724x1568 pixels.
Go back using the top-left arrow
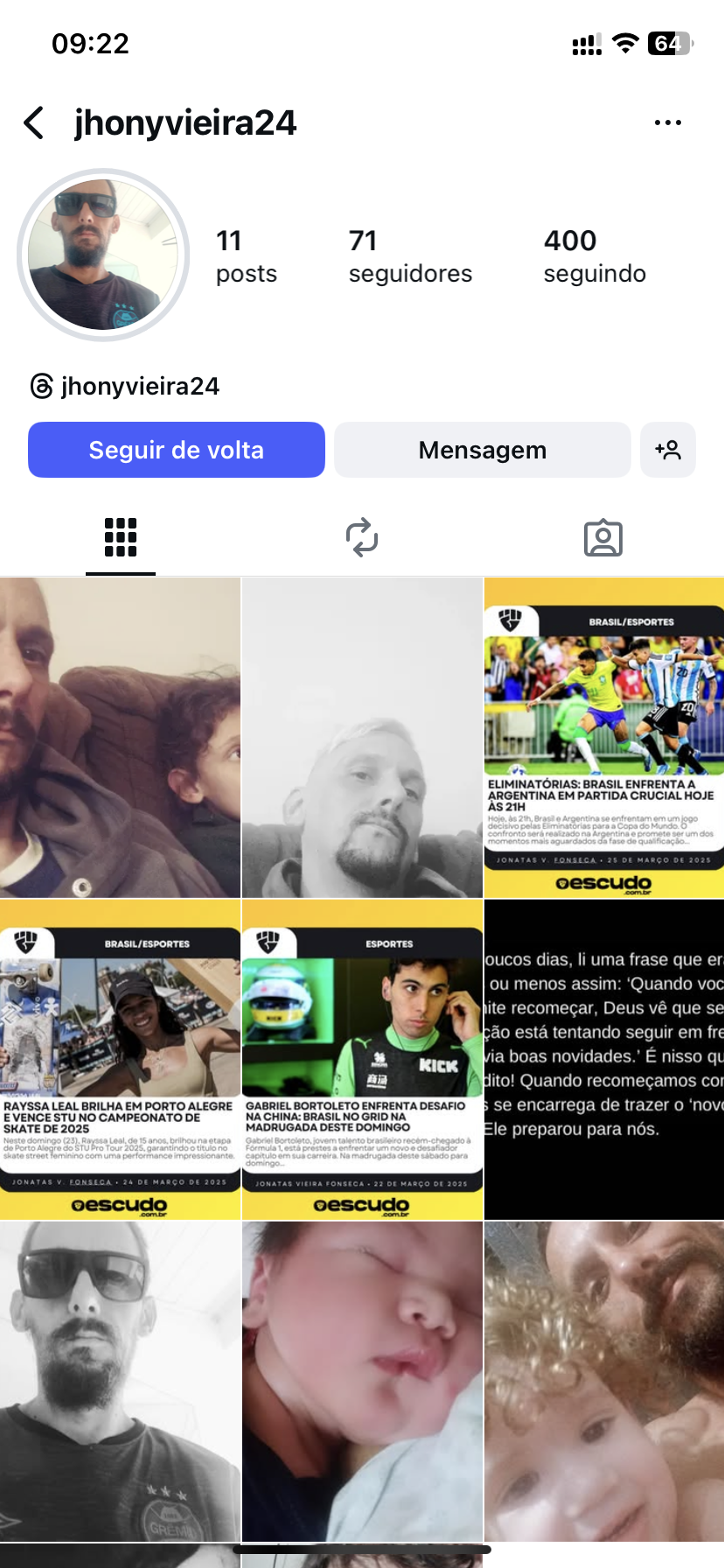tap(35, 123)
